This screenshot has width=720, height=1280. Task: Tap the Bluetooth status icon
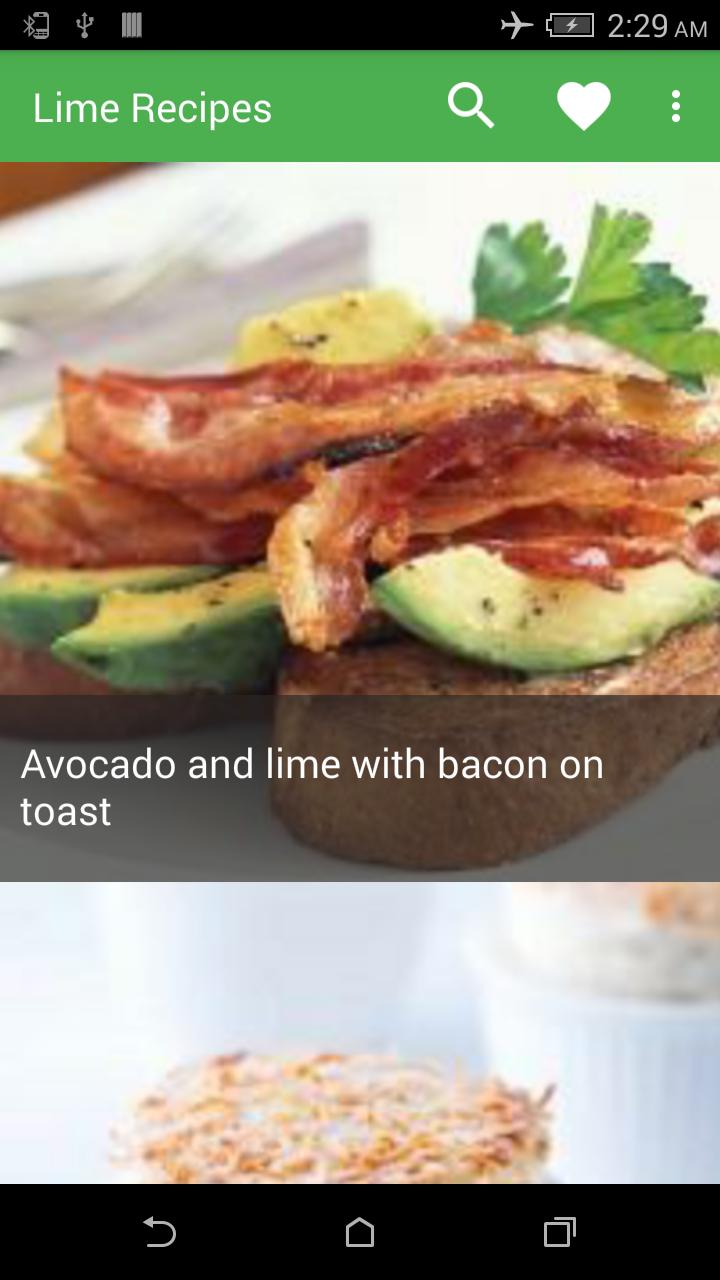point(35,24)
